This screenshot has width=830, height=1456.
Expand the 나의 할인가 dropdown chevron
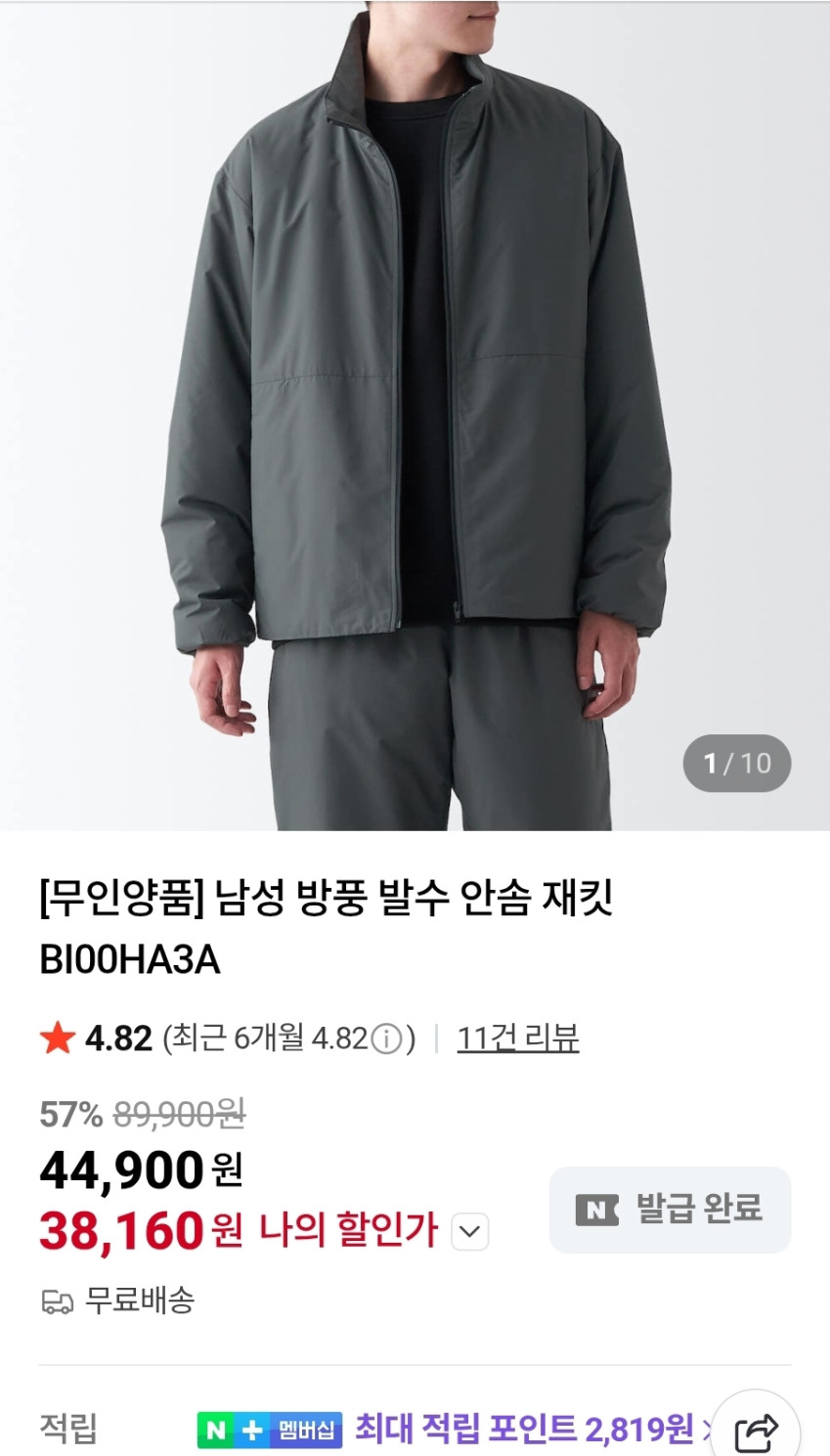[469, 1231]
